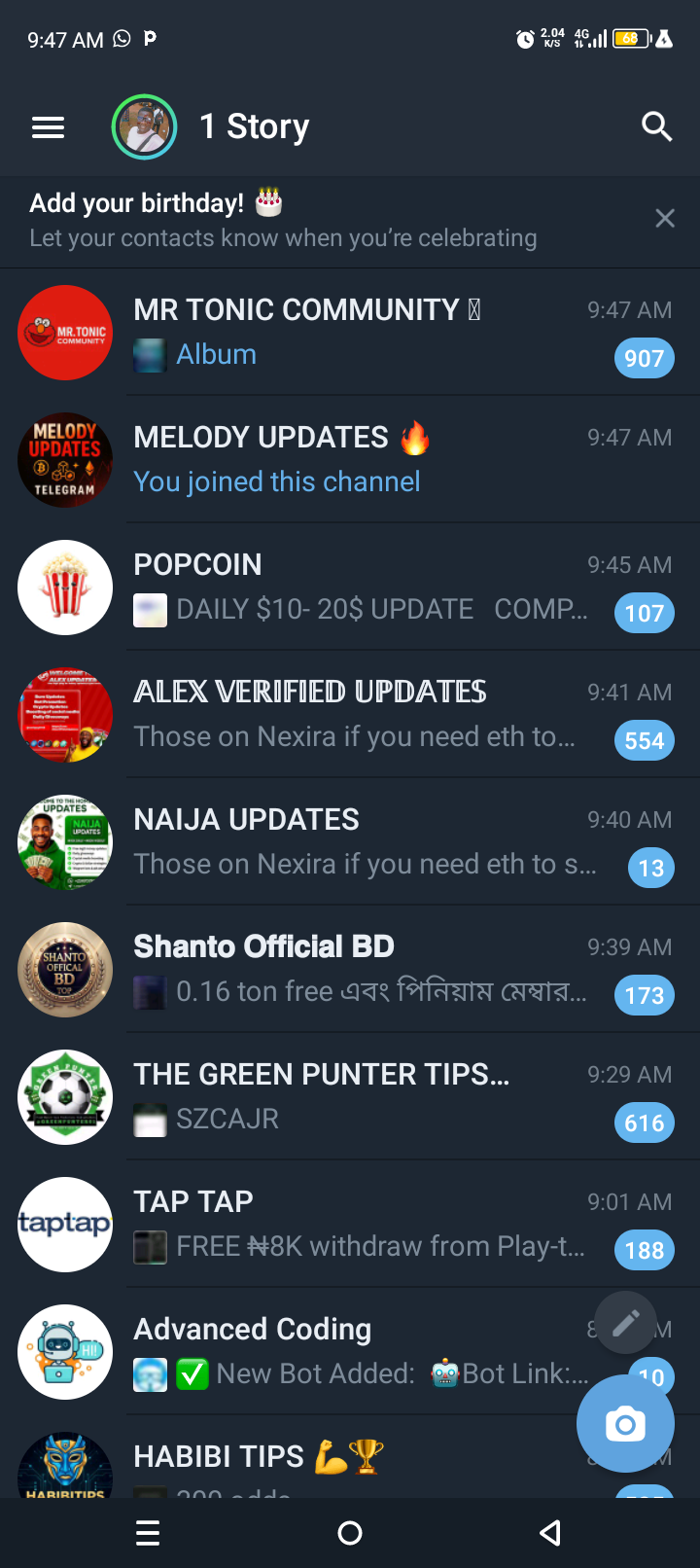Tap the system back button
This screenshot has height=1568, width=700.
point(550,1534)
